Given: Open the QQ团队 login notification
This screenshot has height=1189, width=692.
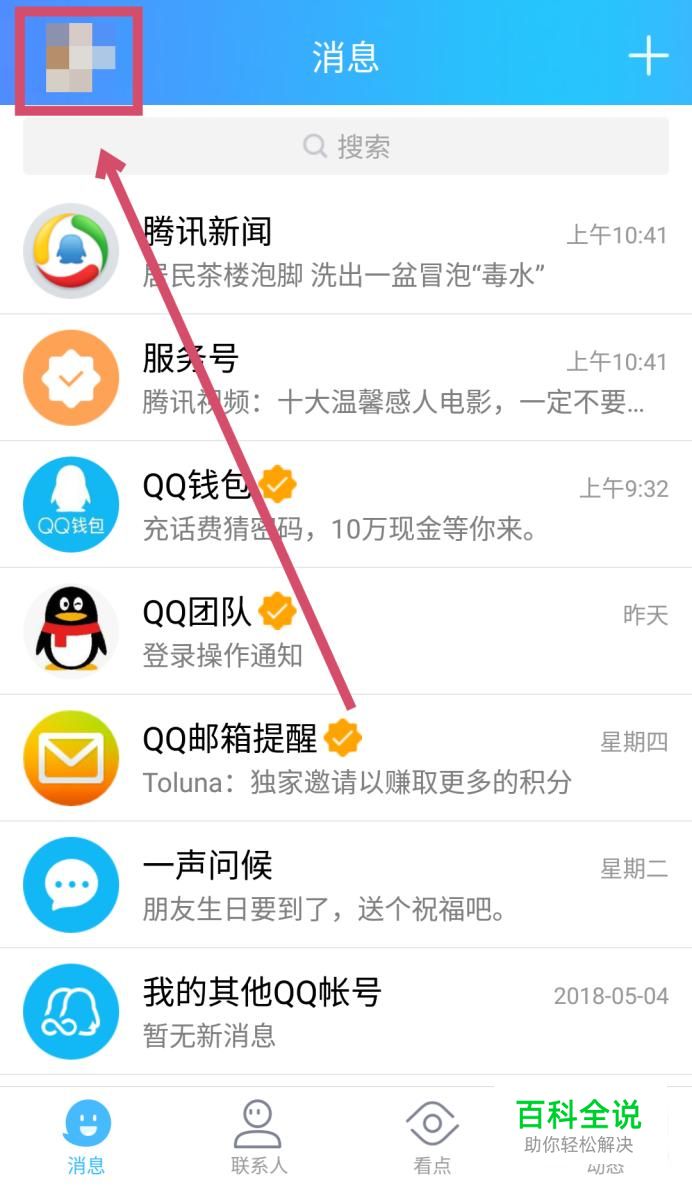Looking at the screenshot, I should (346, 631).
